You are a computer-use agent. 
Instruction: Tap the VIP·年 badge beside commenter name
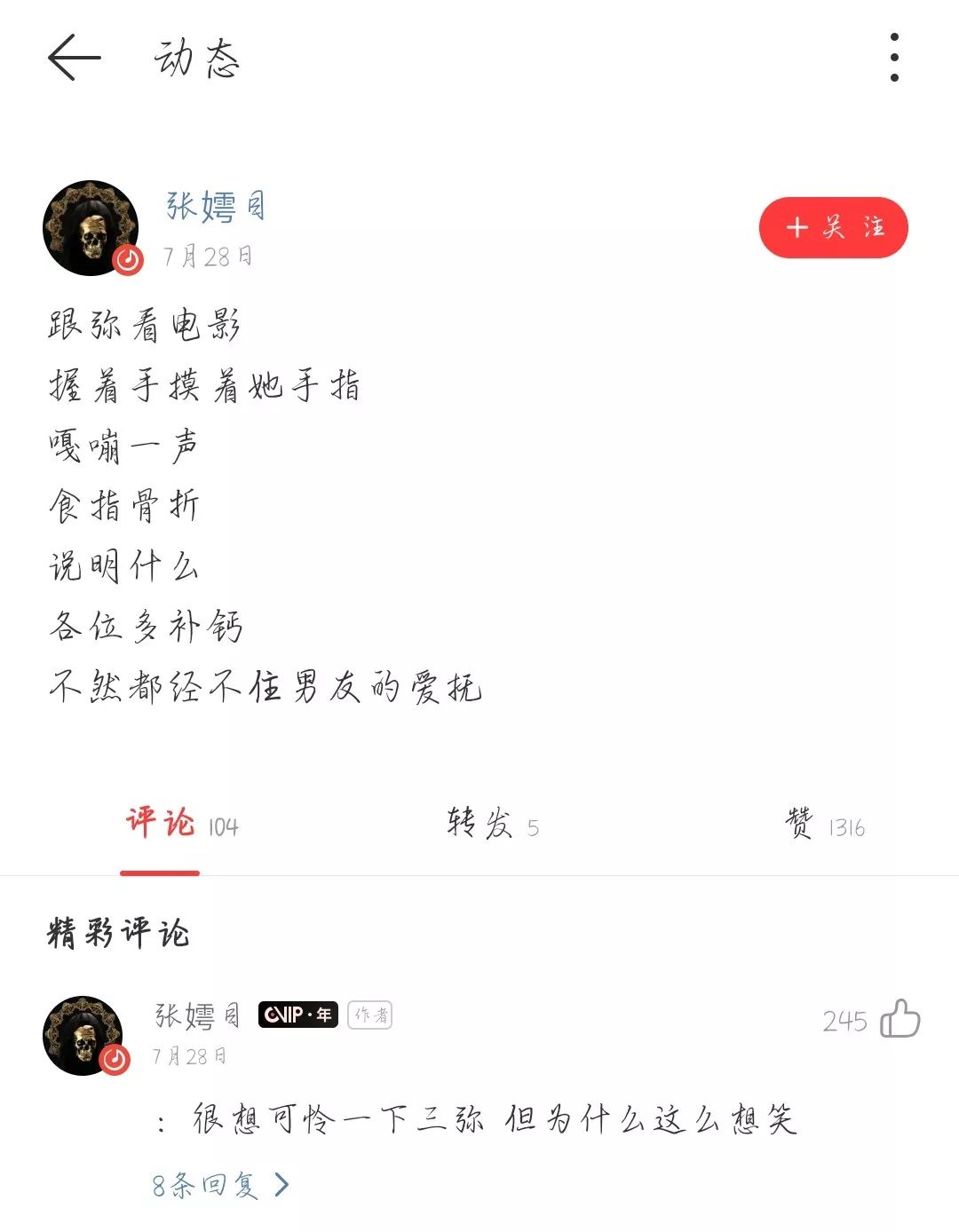pos(297,1015)
